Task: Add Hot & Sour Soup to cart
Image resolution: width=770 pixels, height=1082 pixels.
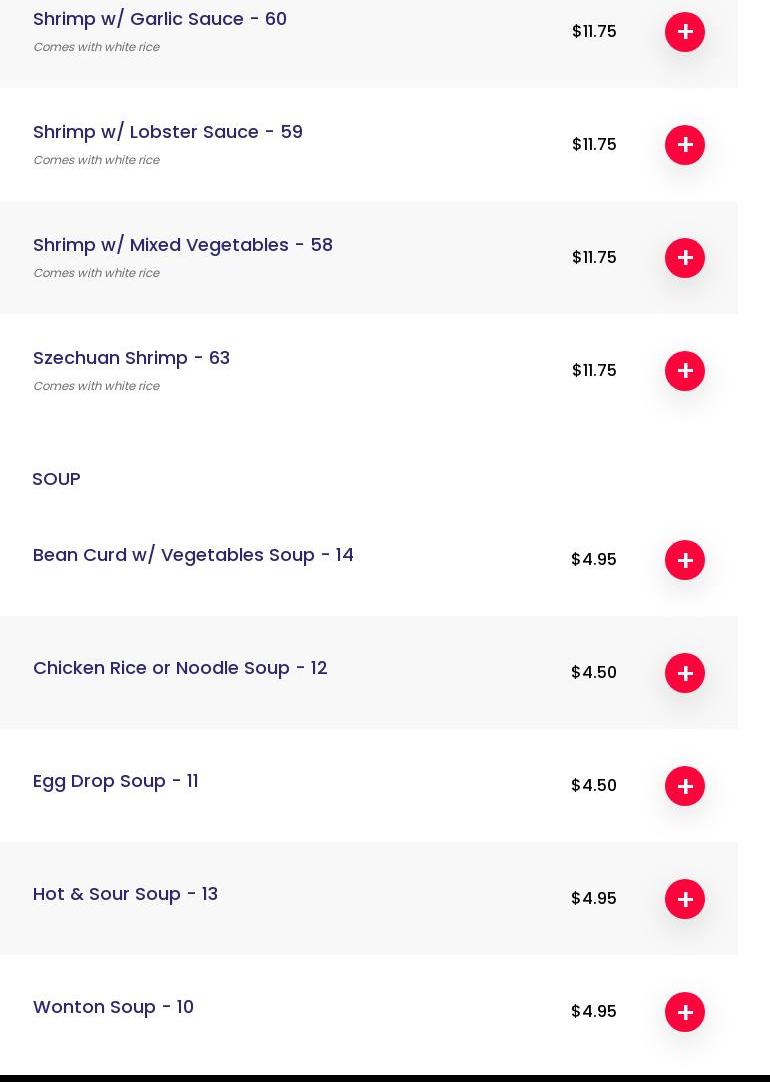Action: (x=685, y=899)
